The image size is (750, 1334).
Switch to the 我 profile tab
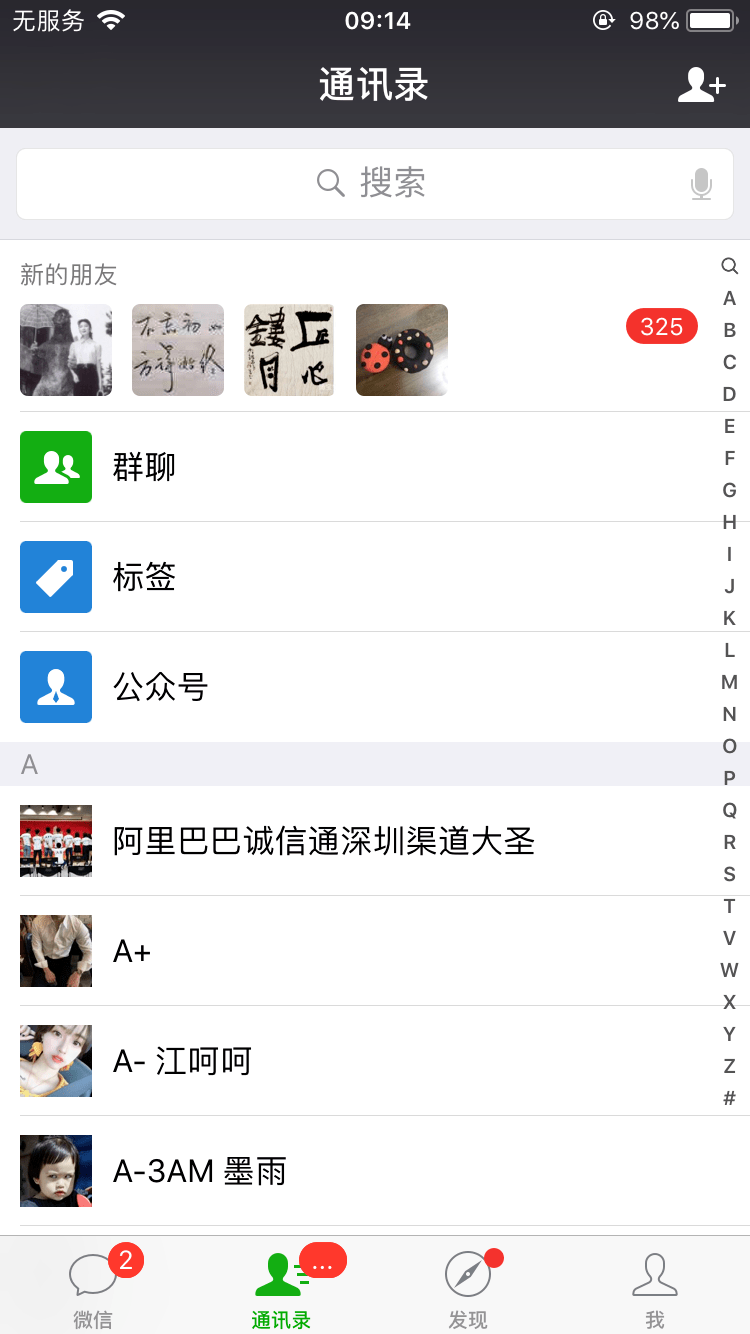coord(655,1290)
